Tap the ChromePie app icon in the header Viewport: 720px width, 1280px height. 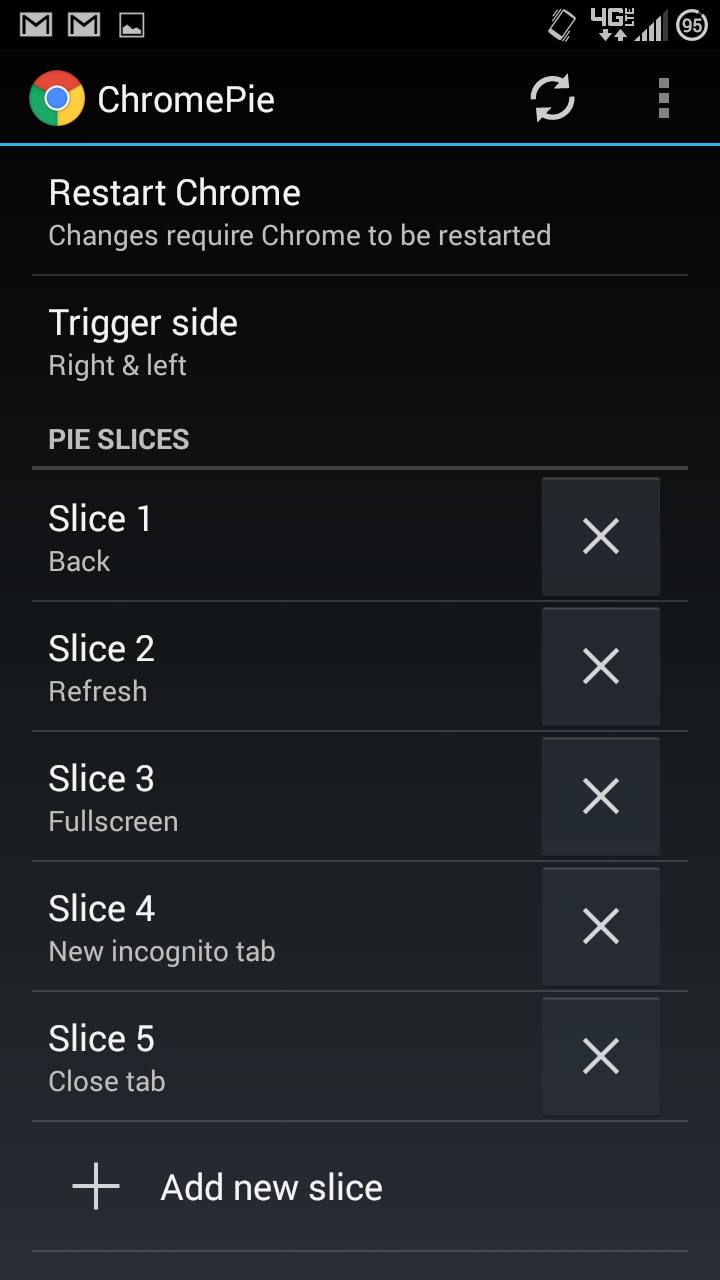57,97
